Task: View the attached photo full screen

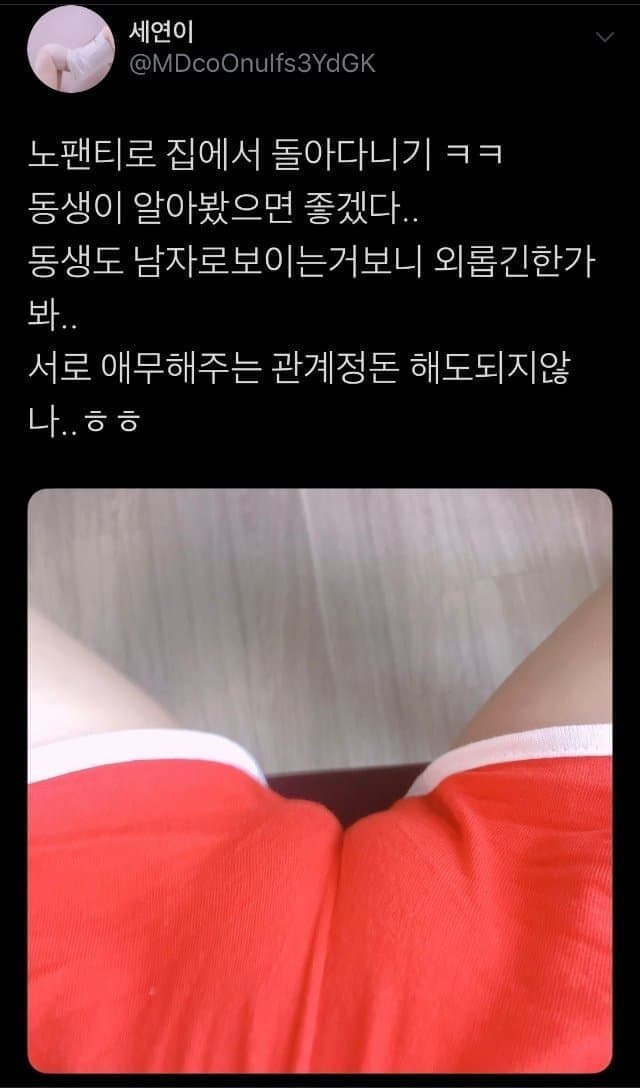Action: click(320, 780)
